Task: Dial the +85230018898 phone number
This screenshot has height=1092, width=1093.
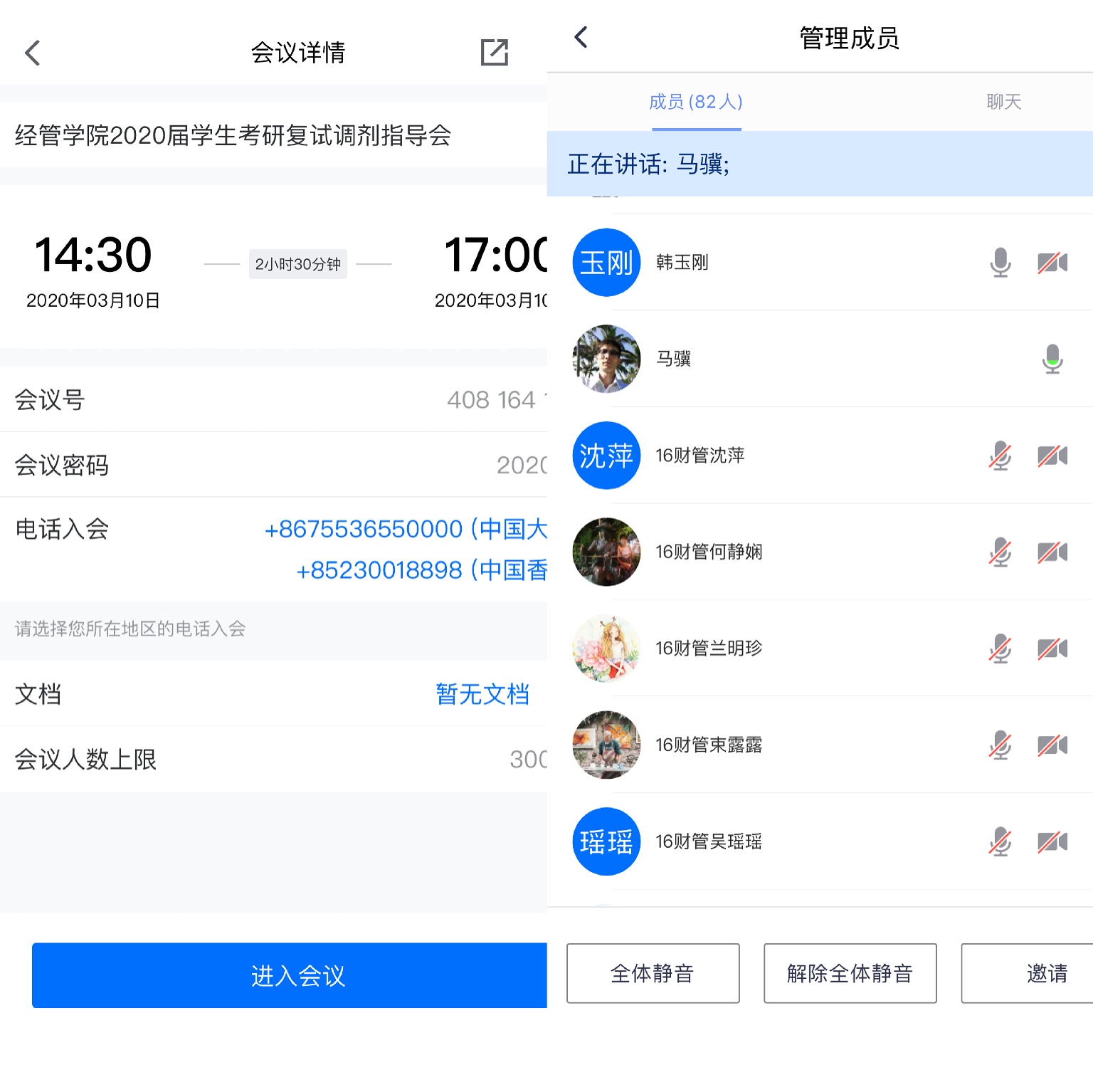Action: 421,570
